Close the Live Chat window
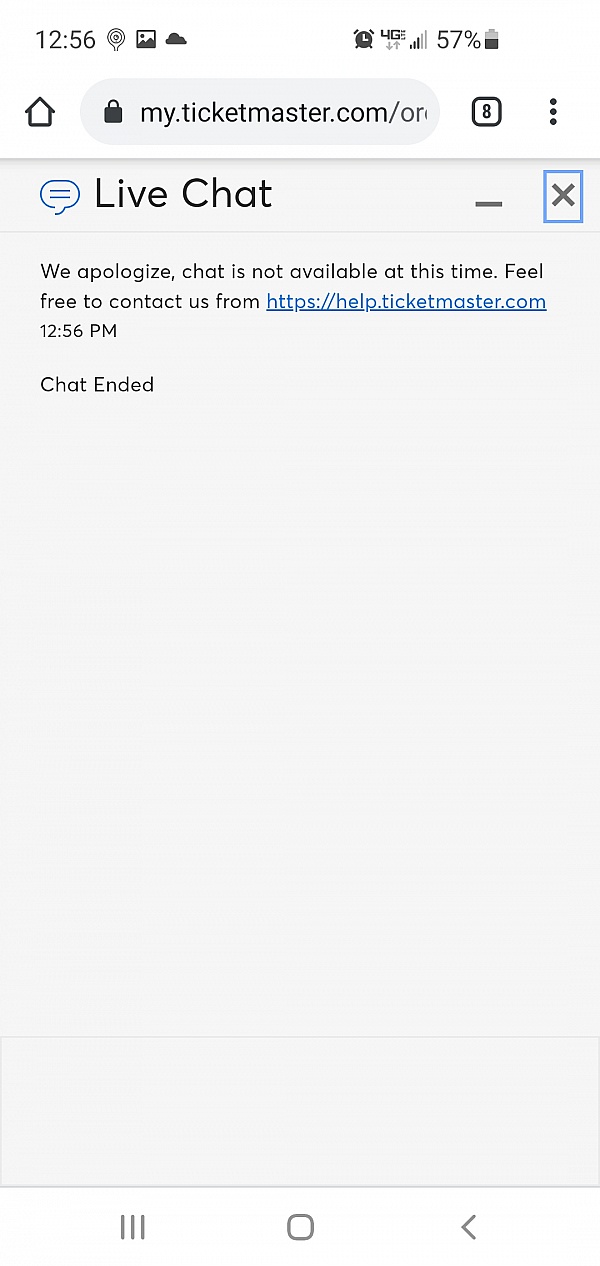This screenshot has height=1266, width=600. [x=563, y=195]
